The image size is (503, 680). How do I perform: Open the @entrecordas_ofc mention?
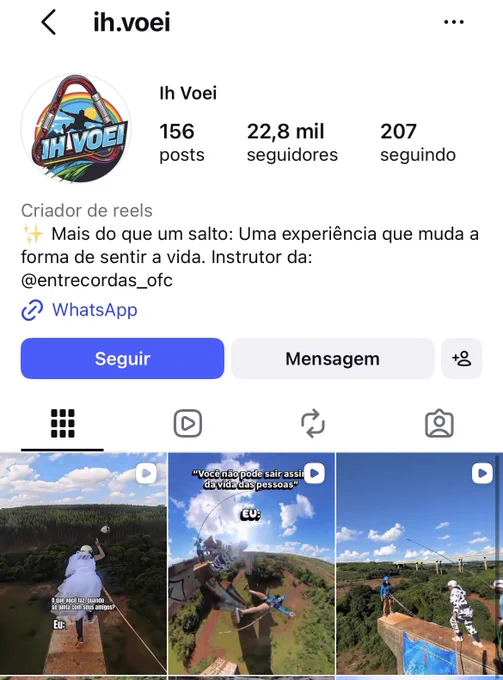pos(97,281)
